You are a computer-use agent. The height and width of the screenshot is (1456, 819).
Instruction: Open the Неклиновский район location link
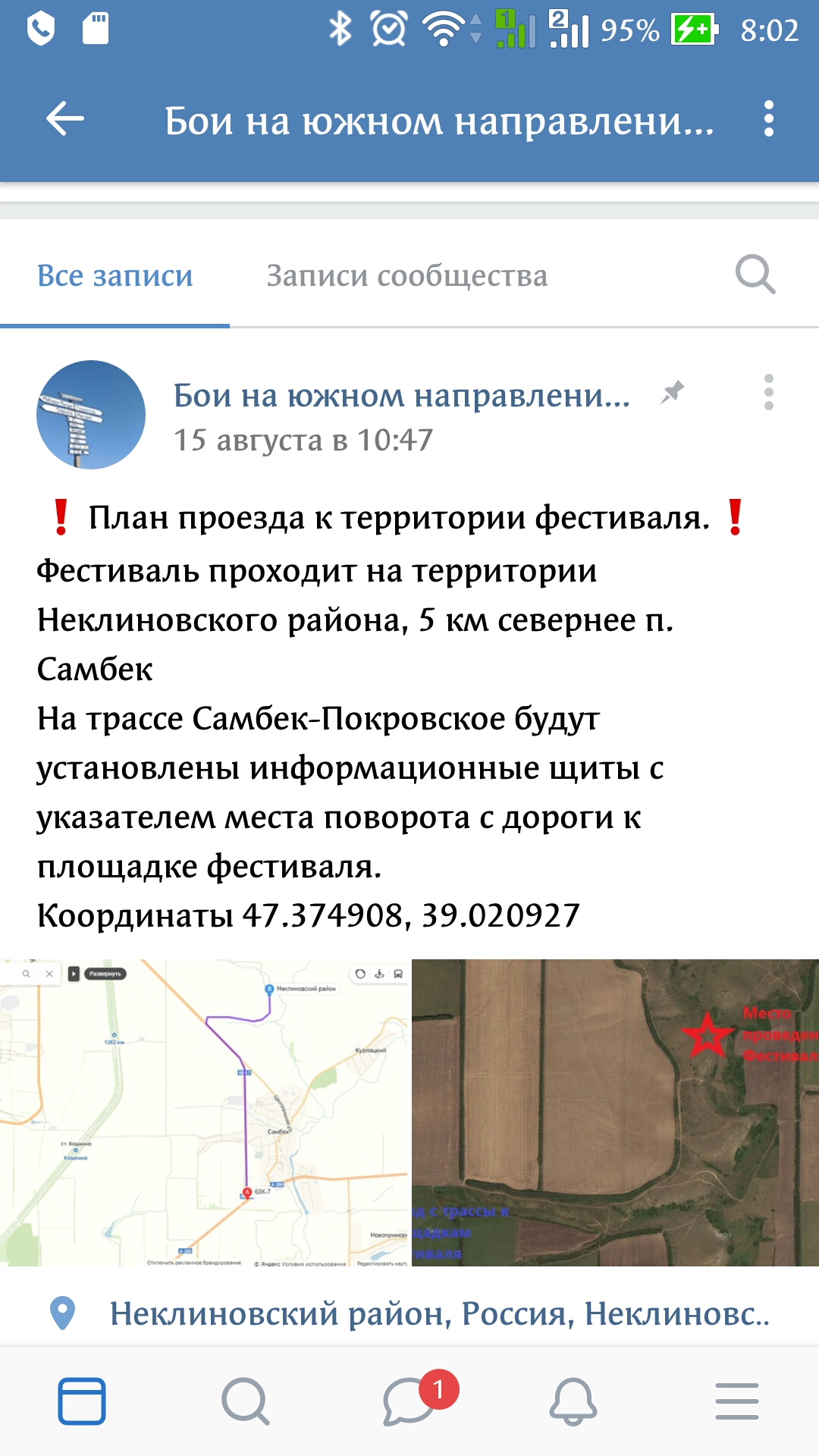click(438, 1313)
